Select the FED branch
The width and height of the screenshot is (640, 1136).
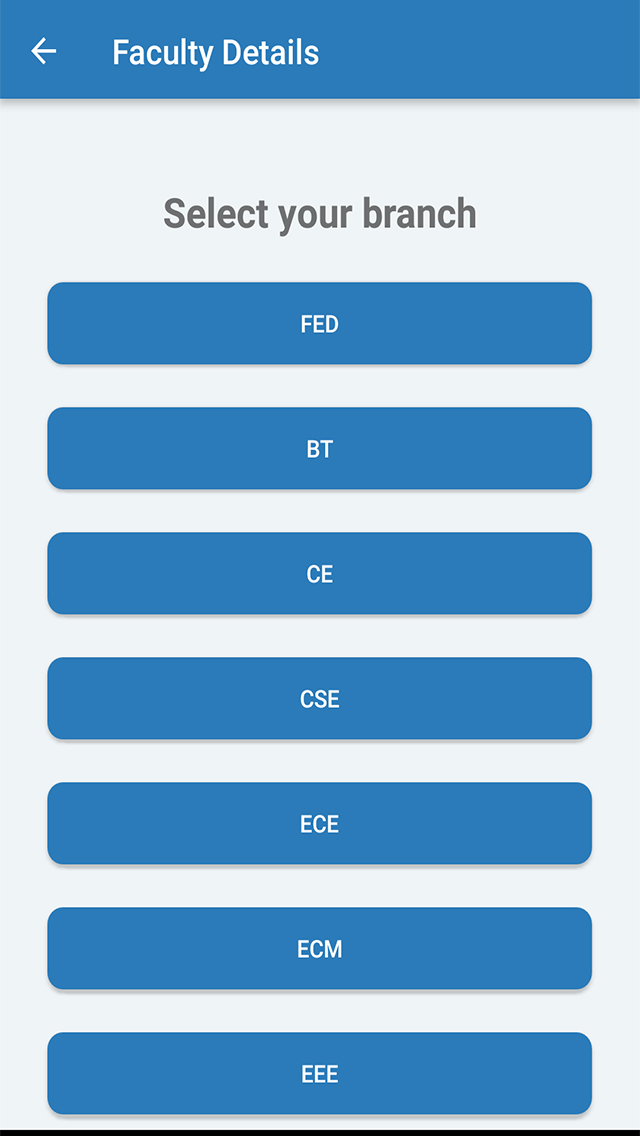tap(319, 323)
